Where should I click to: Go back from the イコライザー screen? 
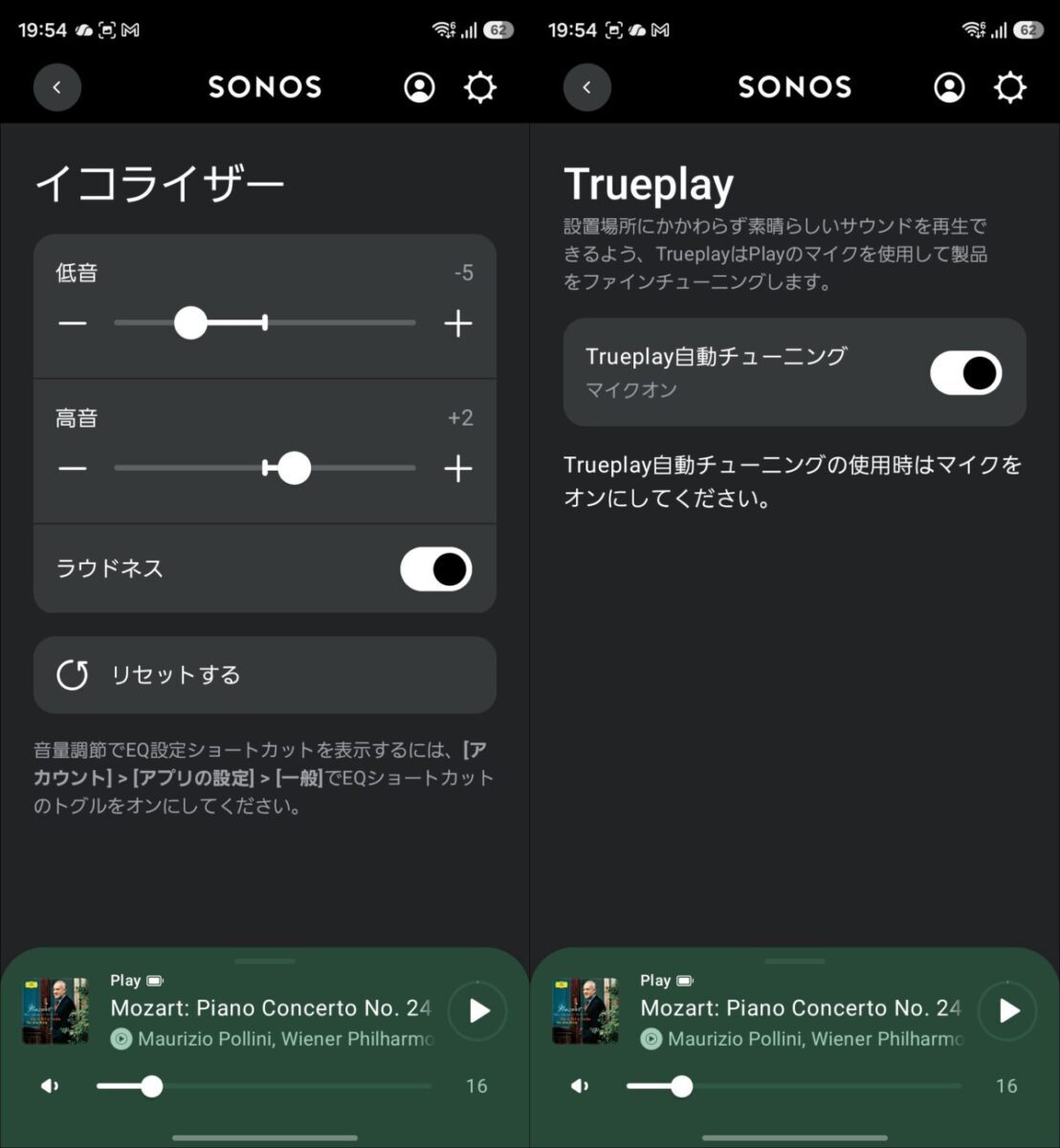pos(57,88)
